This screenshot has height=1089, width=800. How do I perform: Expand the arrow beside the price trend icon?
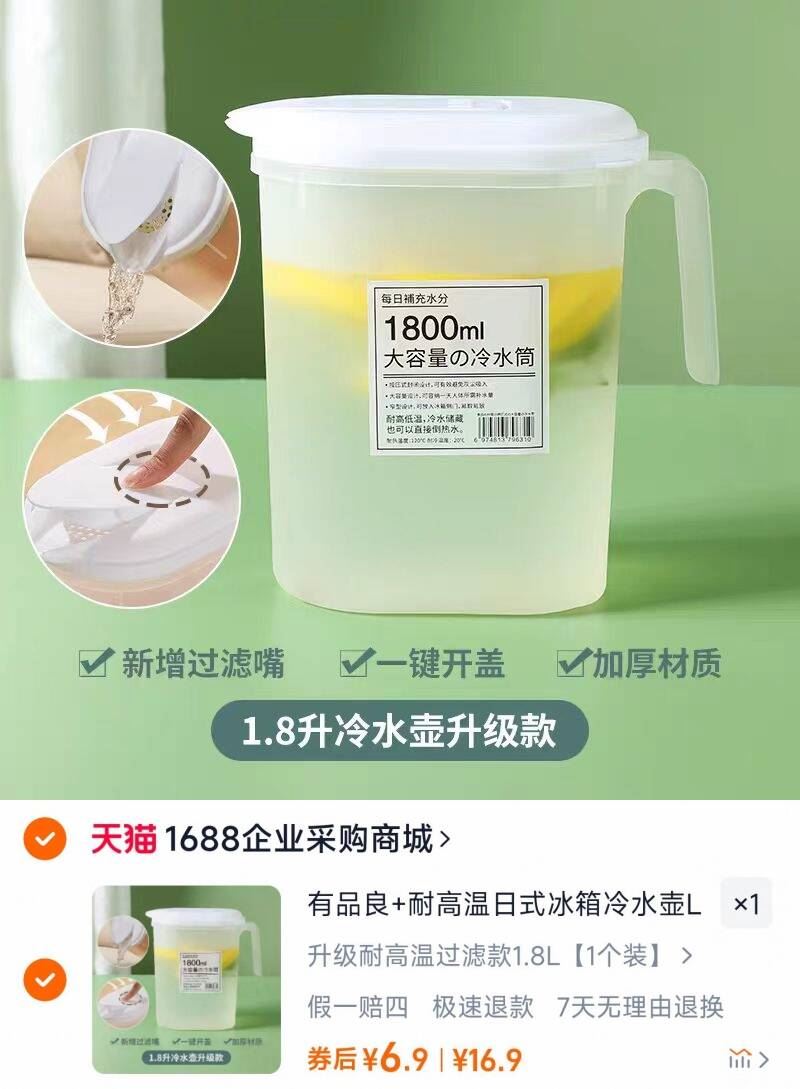[x=764, y=1058]
